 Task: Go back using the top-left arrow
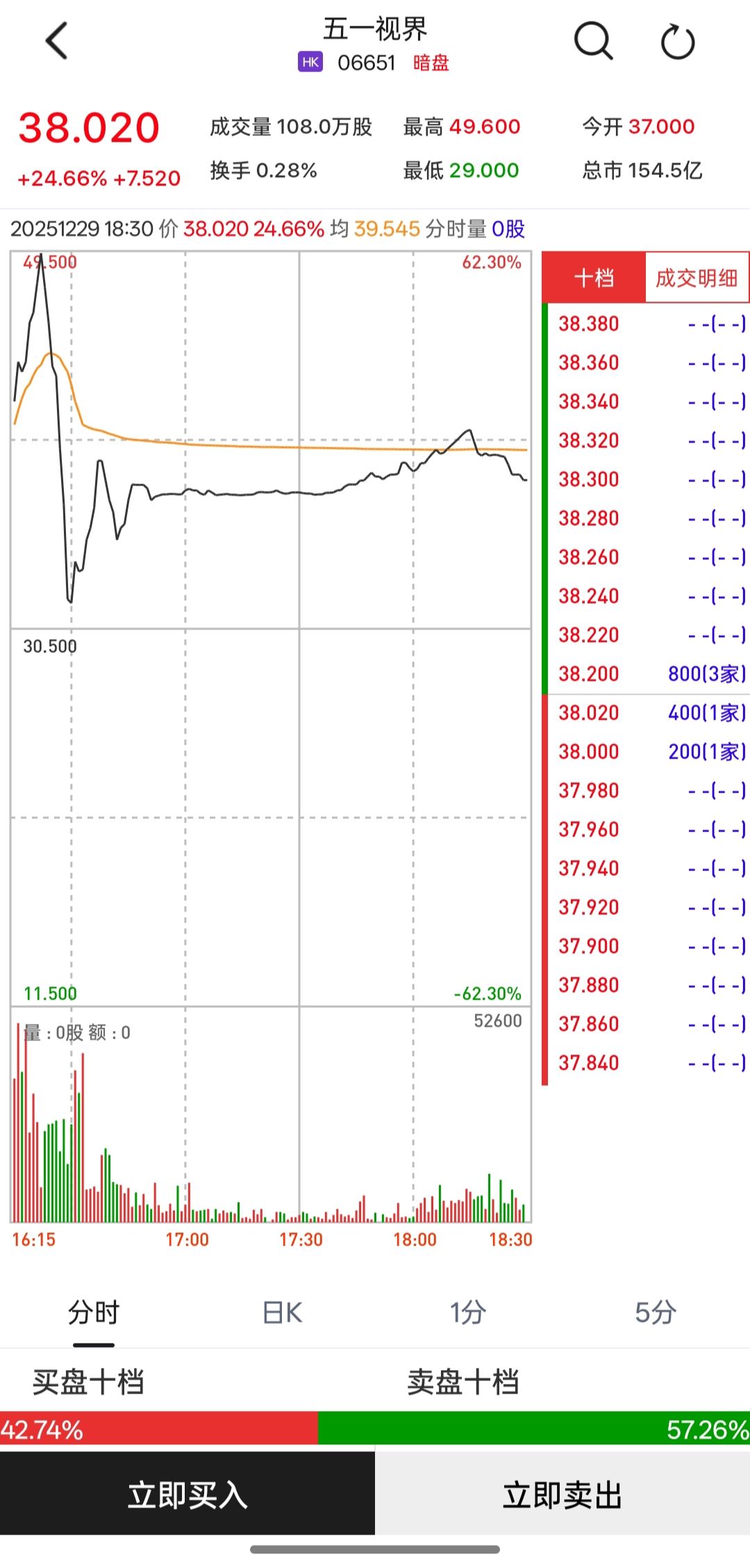(57, 41)
